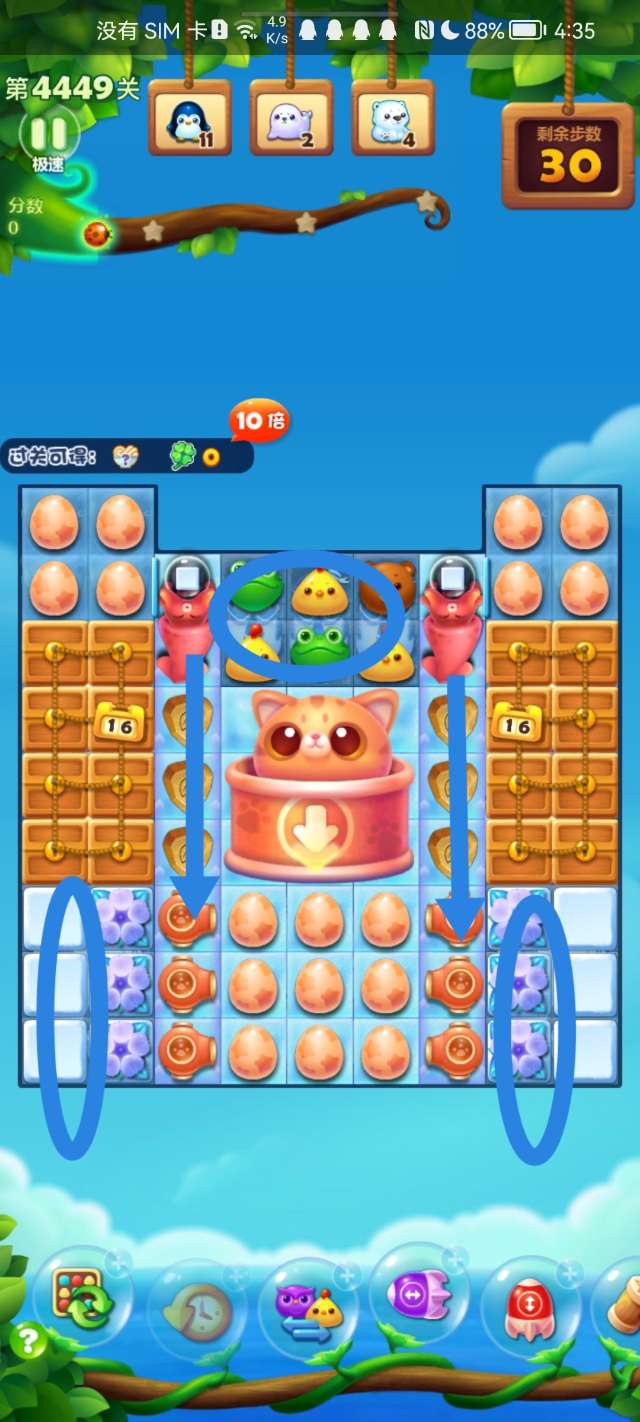Use the purple horizontal rocket booster
This screenshot has height=1422, width=640.
click(x=419, y=1296)
